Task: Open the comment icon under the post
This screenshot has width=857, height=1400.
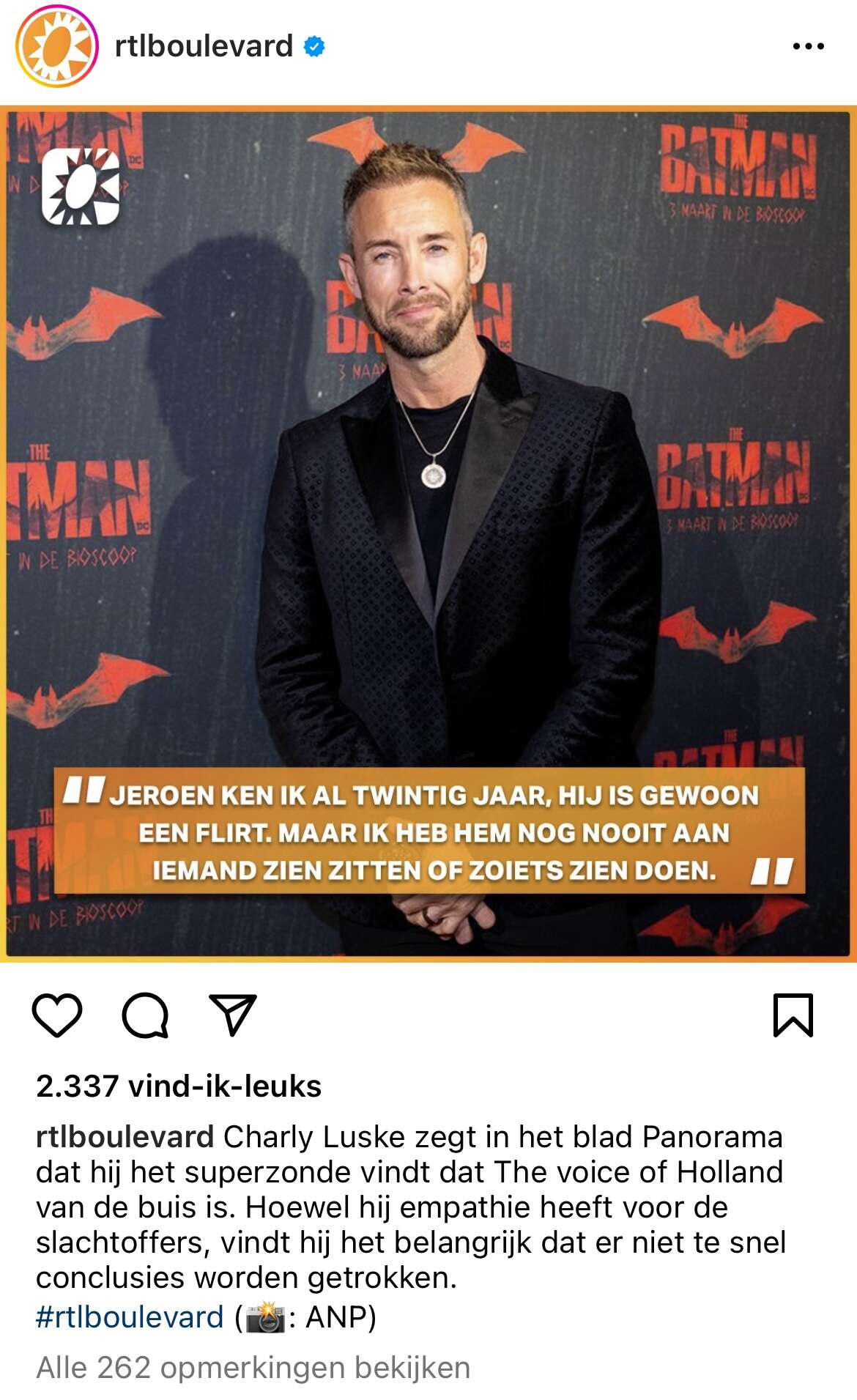Action: [145, 1015]
